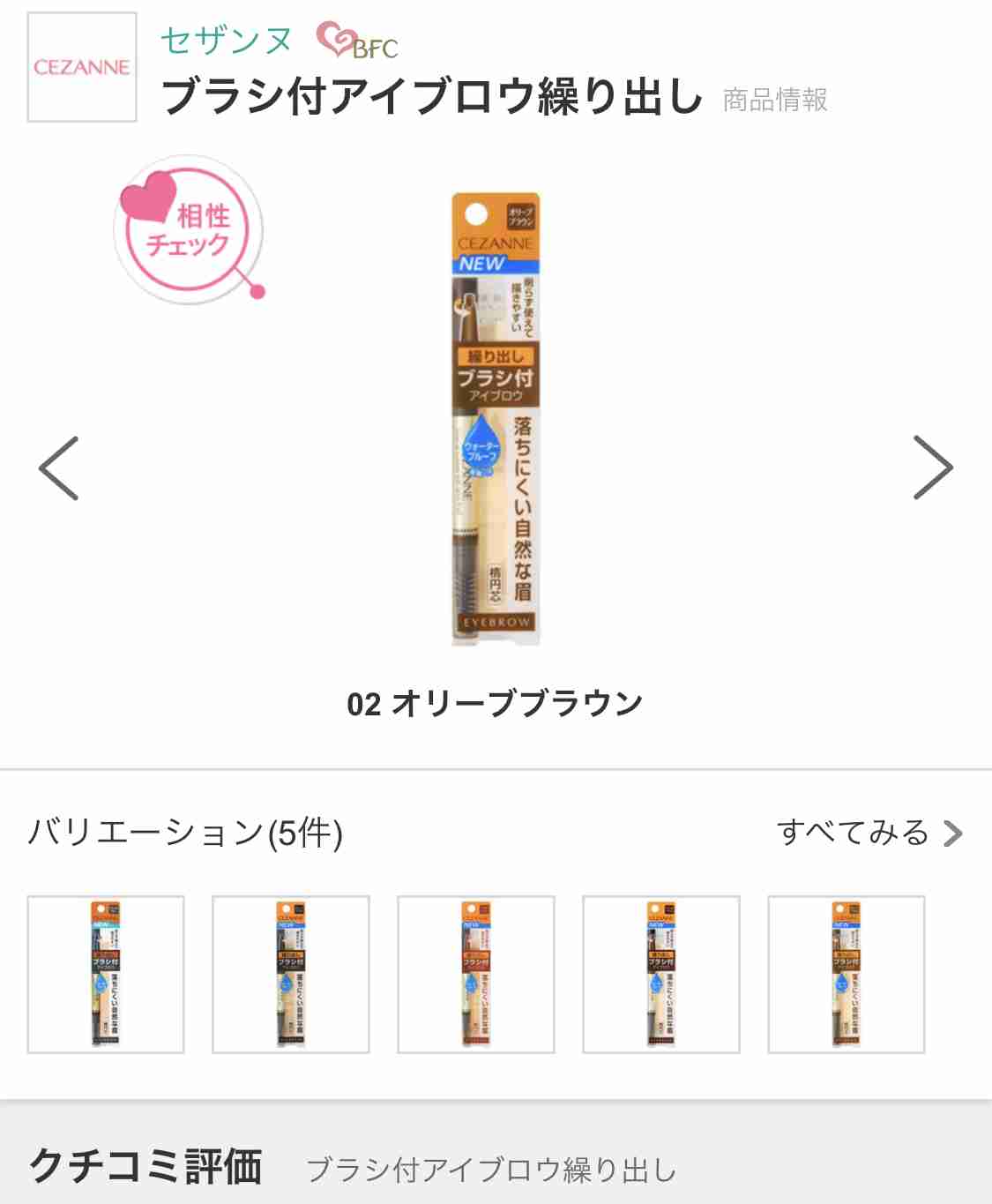Click the 商品情報 label
Screen dimensions: 992x1204
774,101
